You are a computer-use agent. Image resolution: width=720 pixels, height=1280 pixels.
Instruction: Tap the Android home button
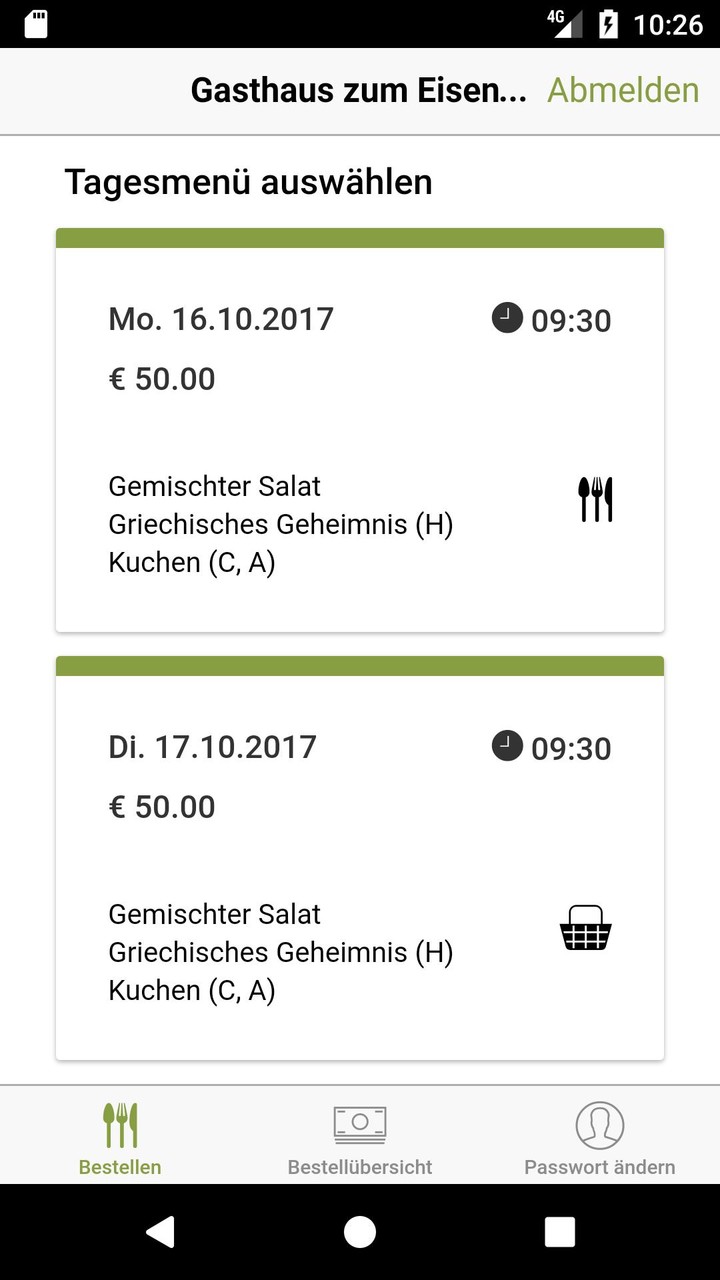360,1233
